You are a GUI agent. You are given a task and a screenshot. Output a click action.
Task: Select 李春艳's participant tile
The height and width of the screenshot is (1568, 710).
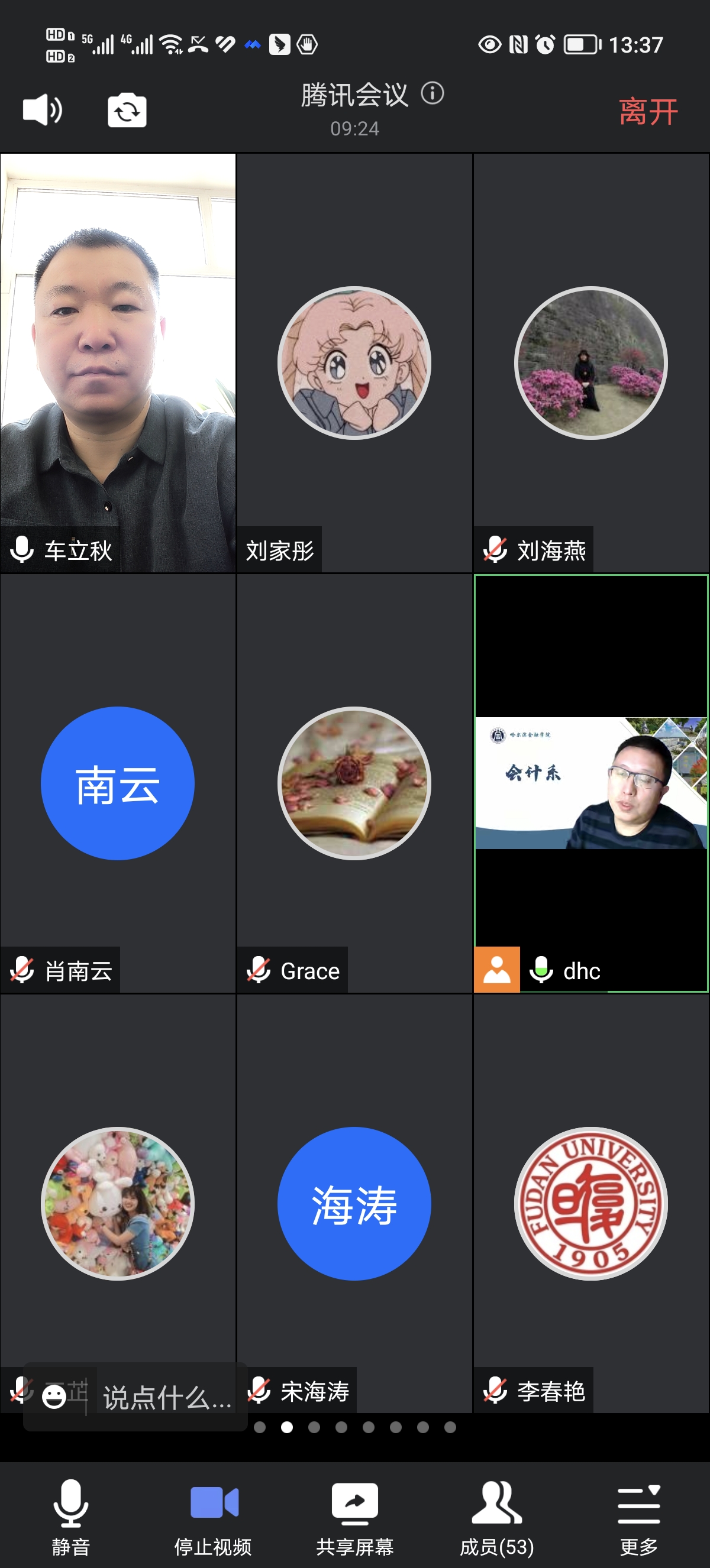pyautogui.click(x=590, y=1203)
